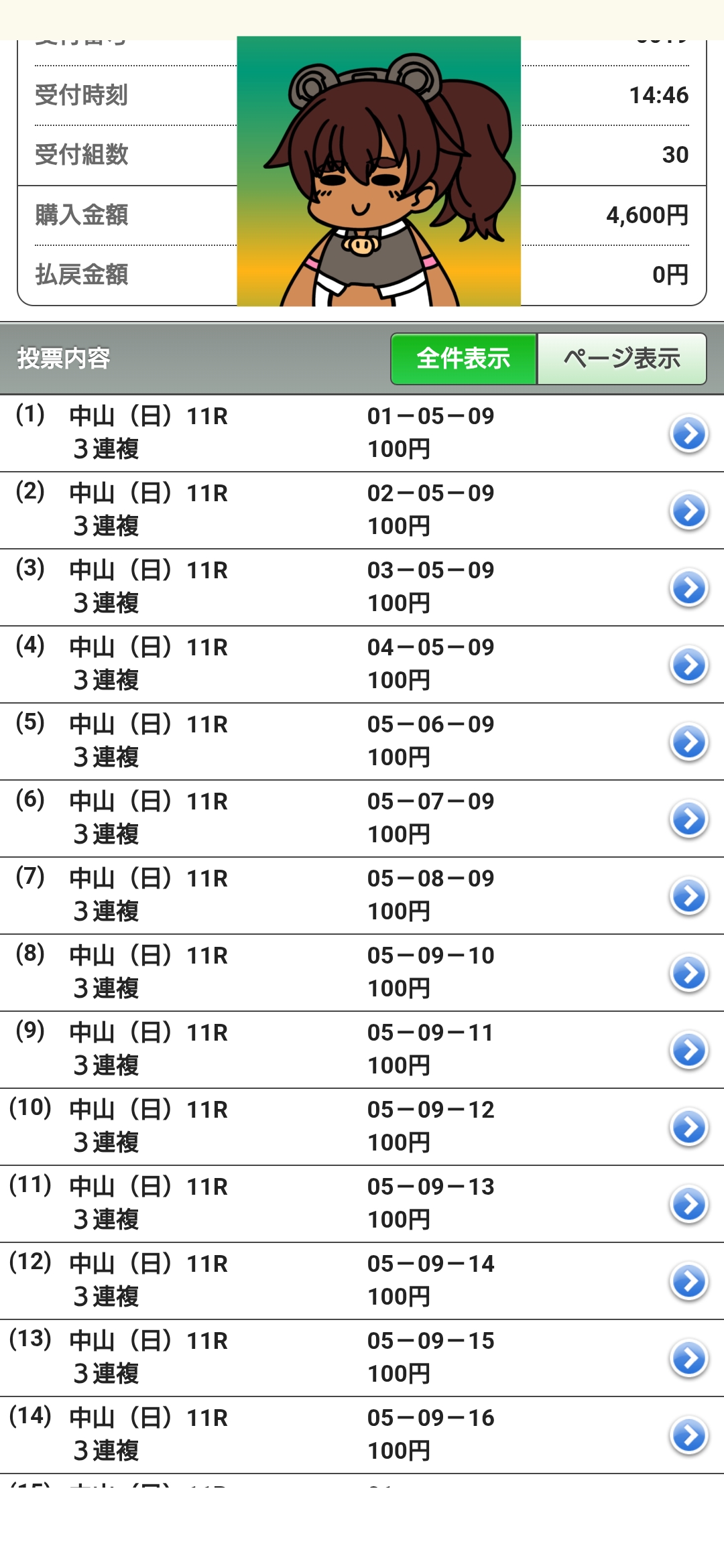View bet 05-09-10 details
The image size is (724, 1568).
pos(688,973)
